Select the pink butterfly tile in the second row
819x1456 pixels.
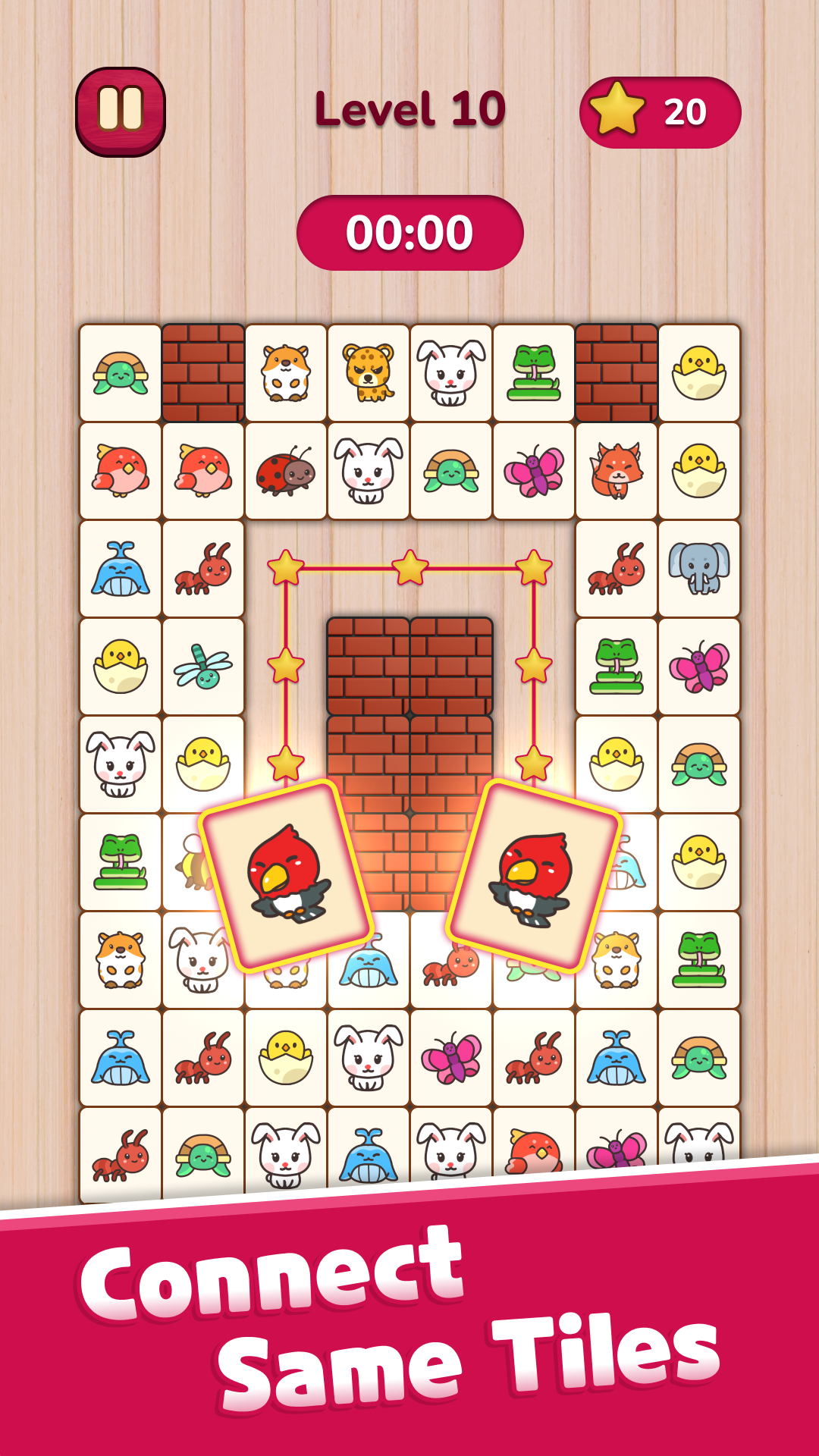click(535, 470)
